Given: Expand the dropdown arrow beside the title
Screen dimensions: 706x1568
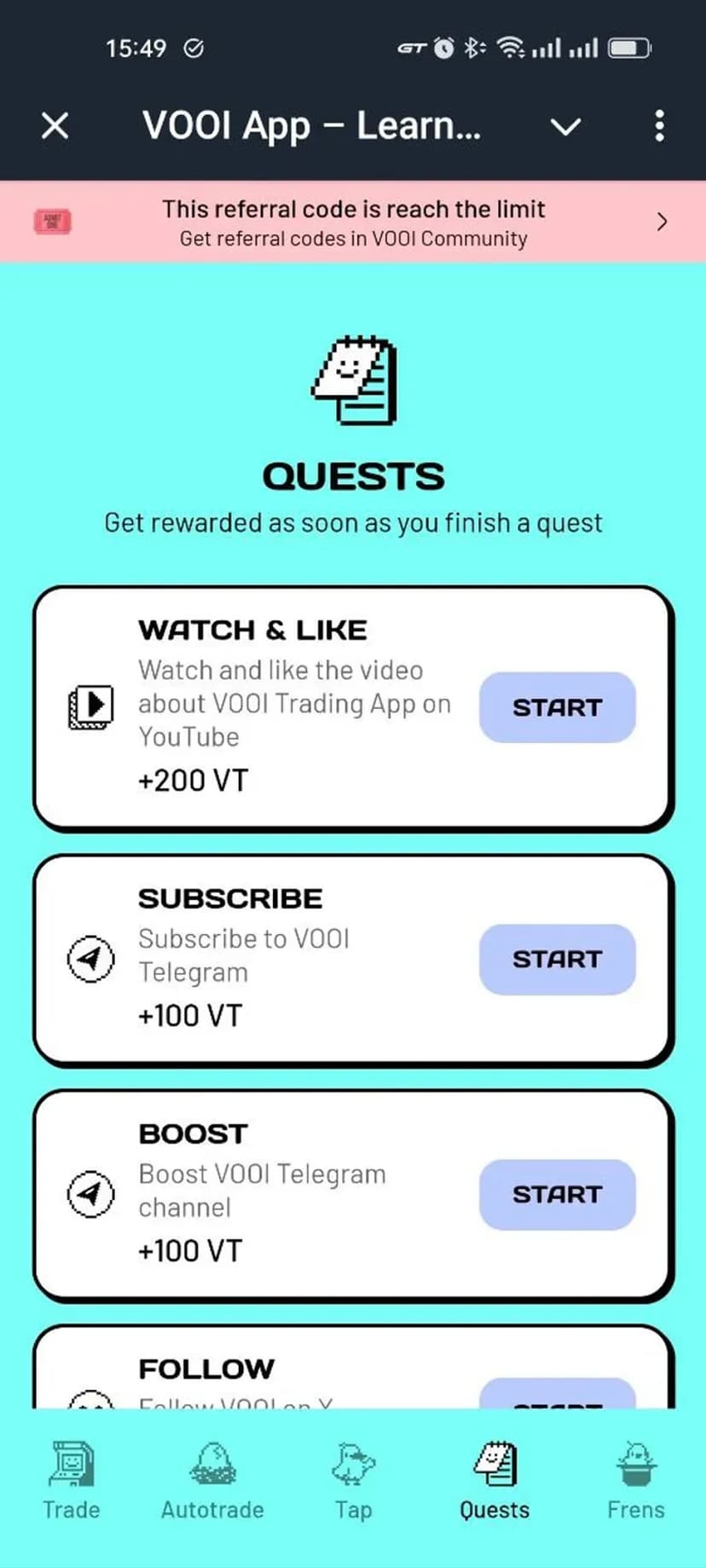Looking at the screenshot, I should click(565, 127).
